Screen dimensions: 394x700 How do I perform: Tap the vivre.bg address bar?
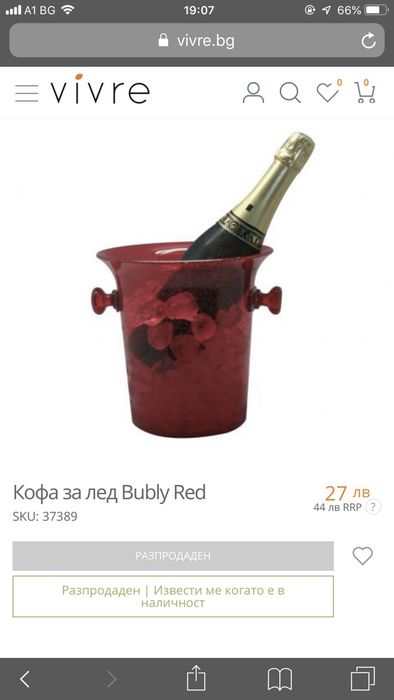point(197,41)
